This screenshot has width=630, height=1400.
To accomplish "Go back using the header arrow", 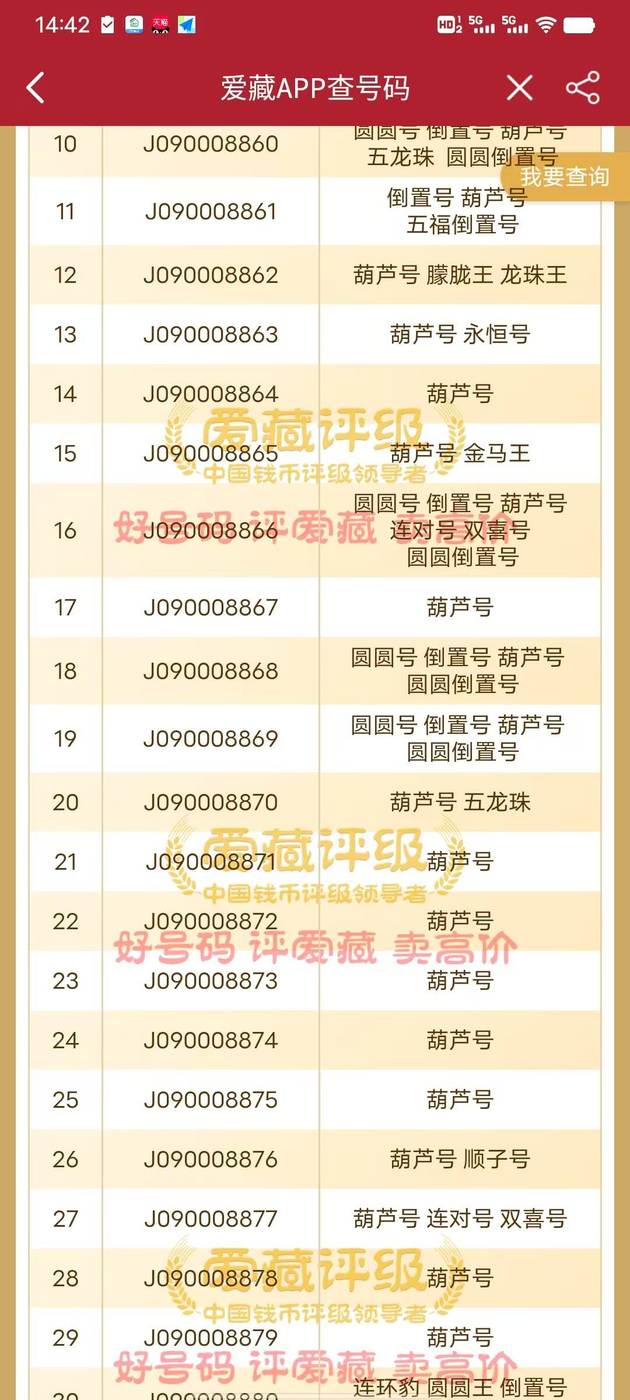I will point(35,88).
